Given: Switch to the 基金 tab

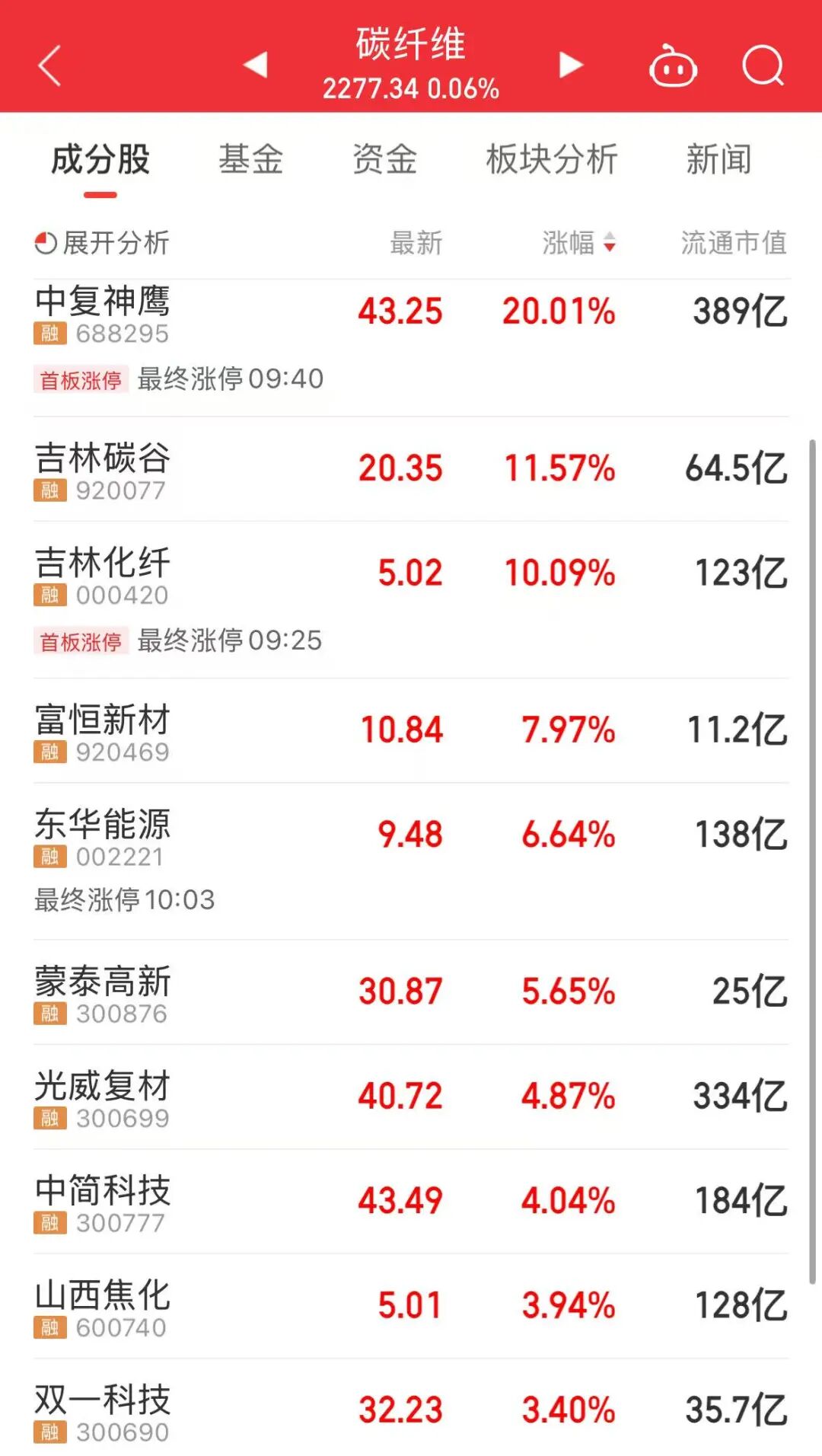Looking at the screenshot, I should pyautogui.click(x=250, y=160).
